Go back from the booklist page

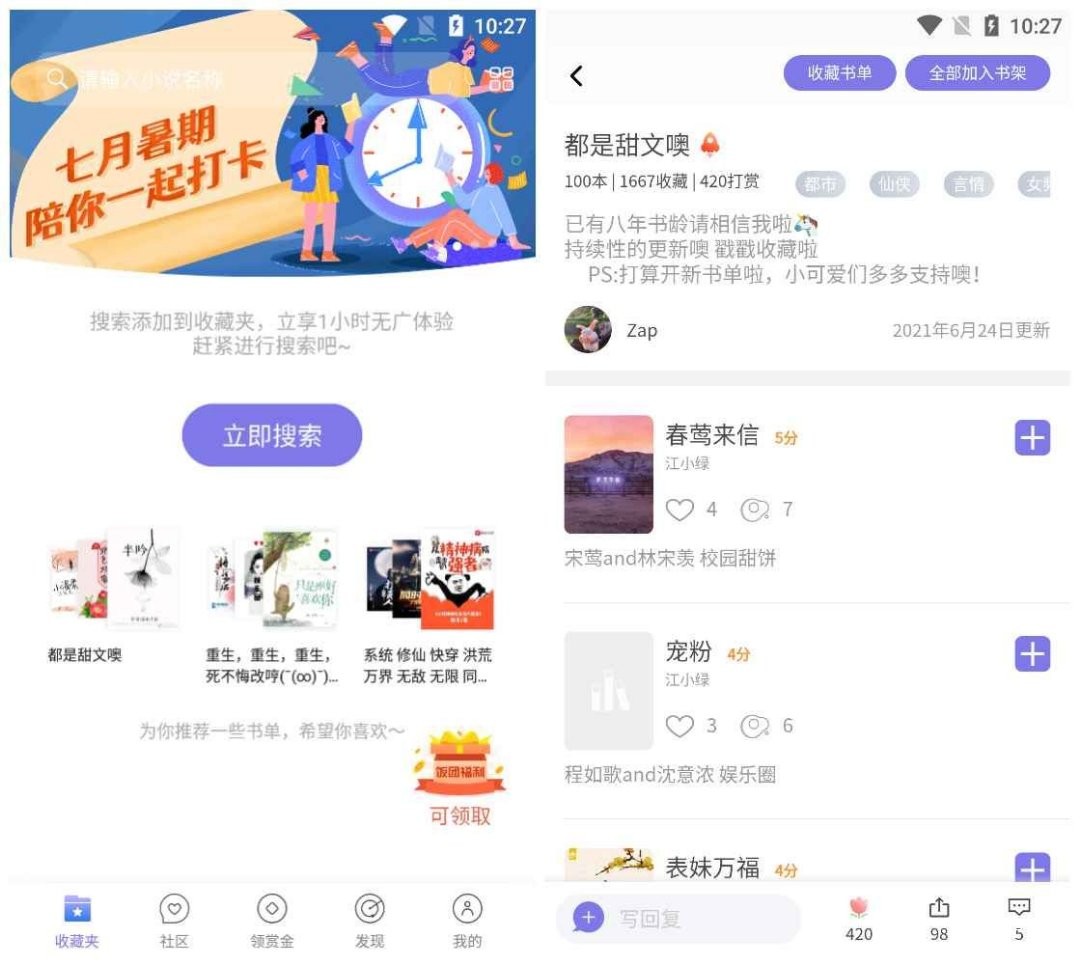click(576, 75)
